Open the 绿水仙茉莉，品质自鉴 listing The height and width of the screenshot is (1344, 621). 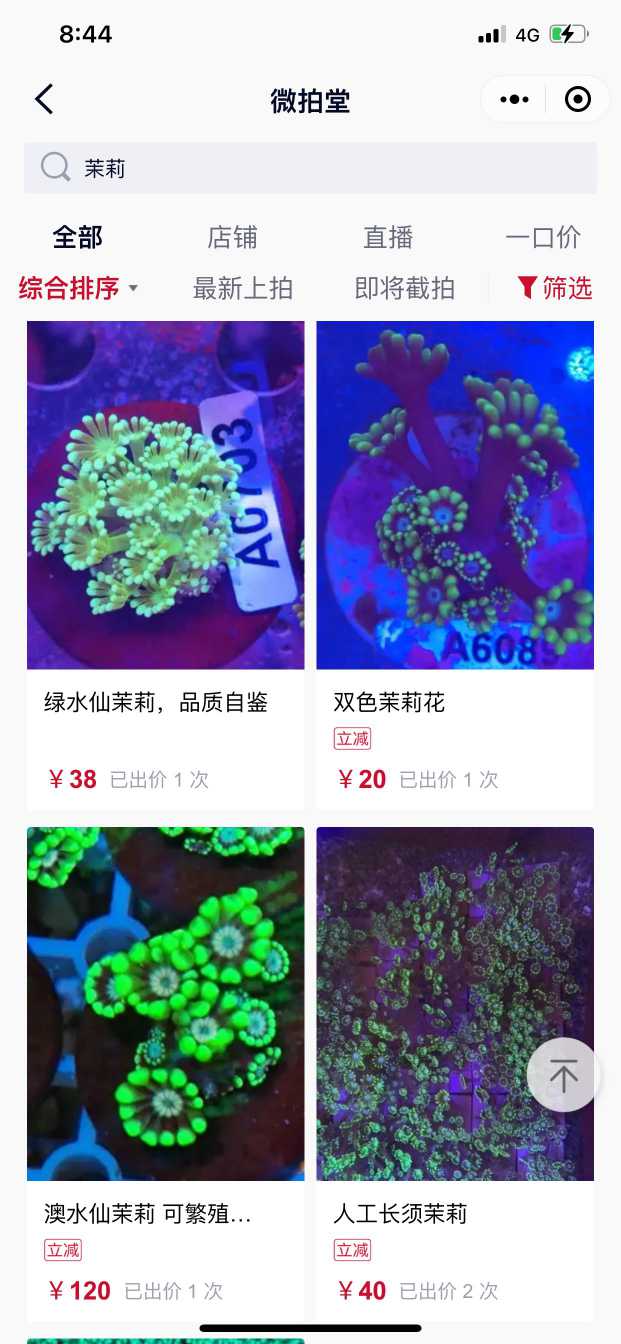(x=165, y=563)
